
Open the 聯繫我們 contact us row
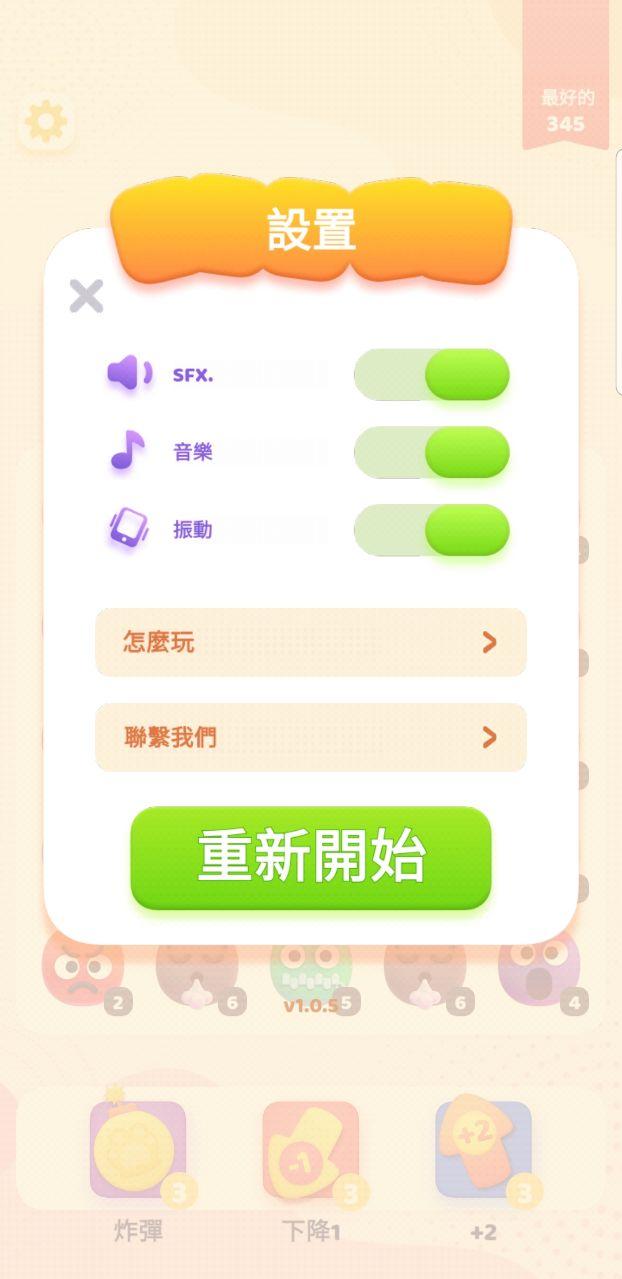310,737
